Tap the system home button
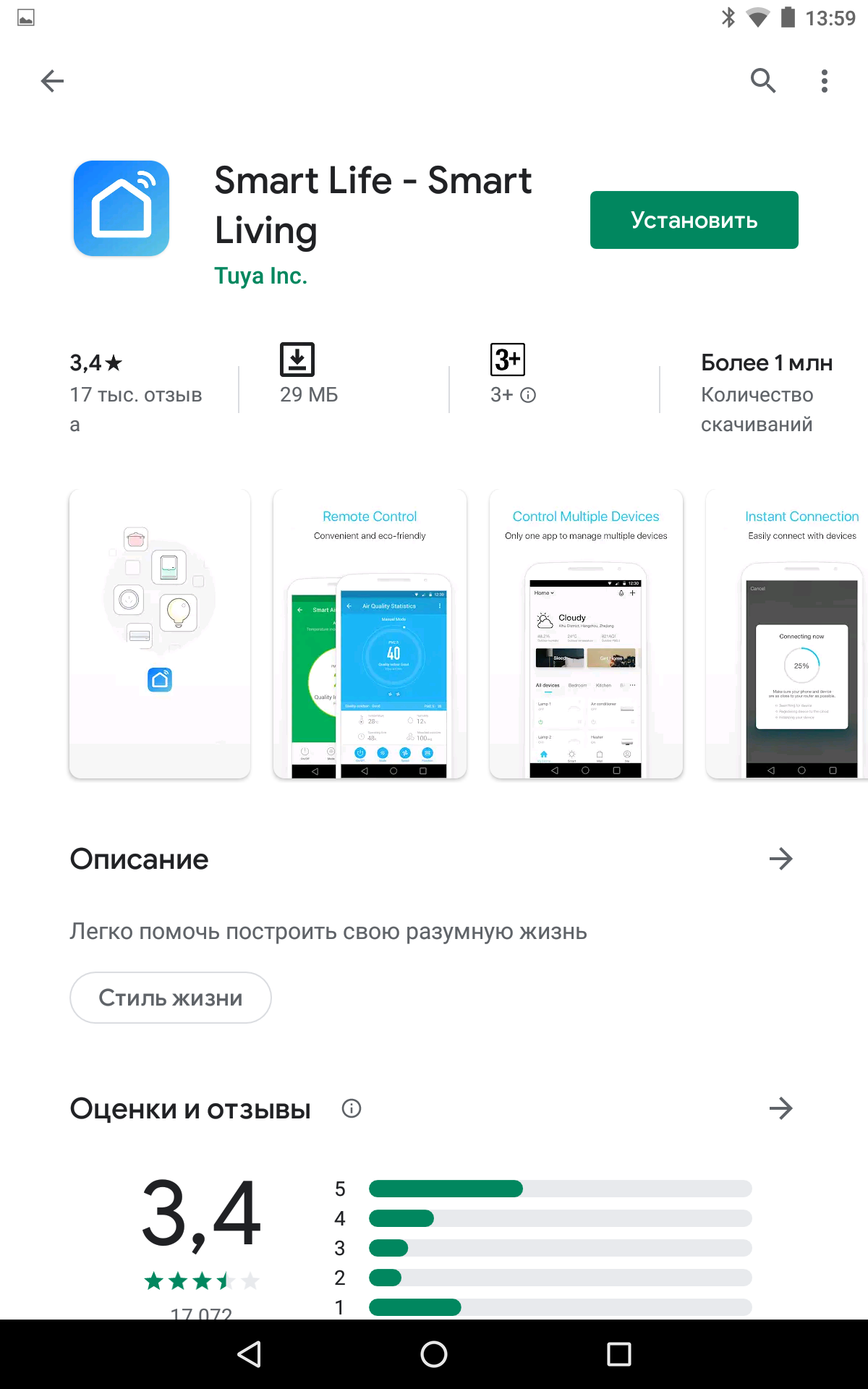The image size is (868, 1389). (x=434, y=1354)
